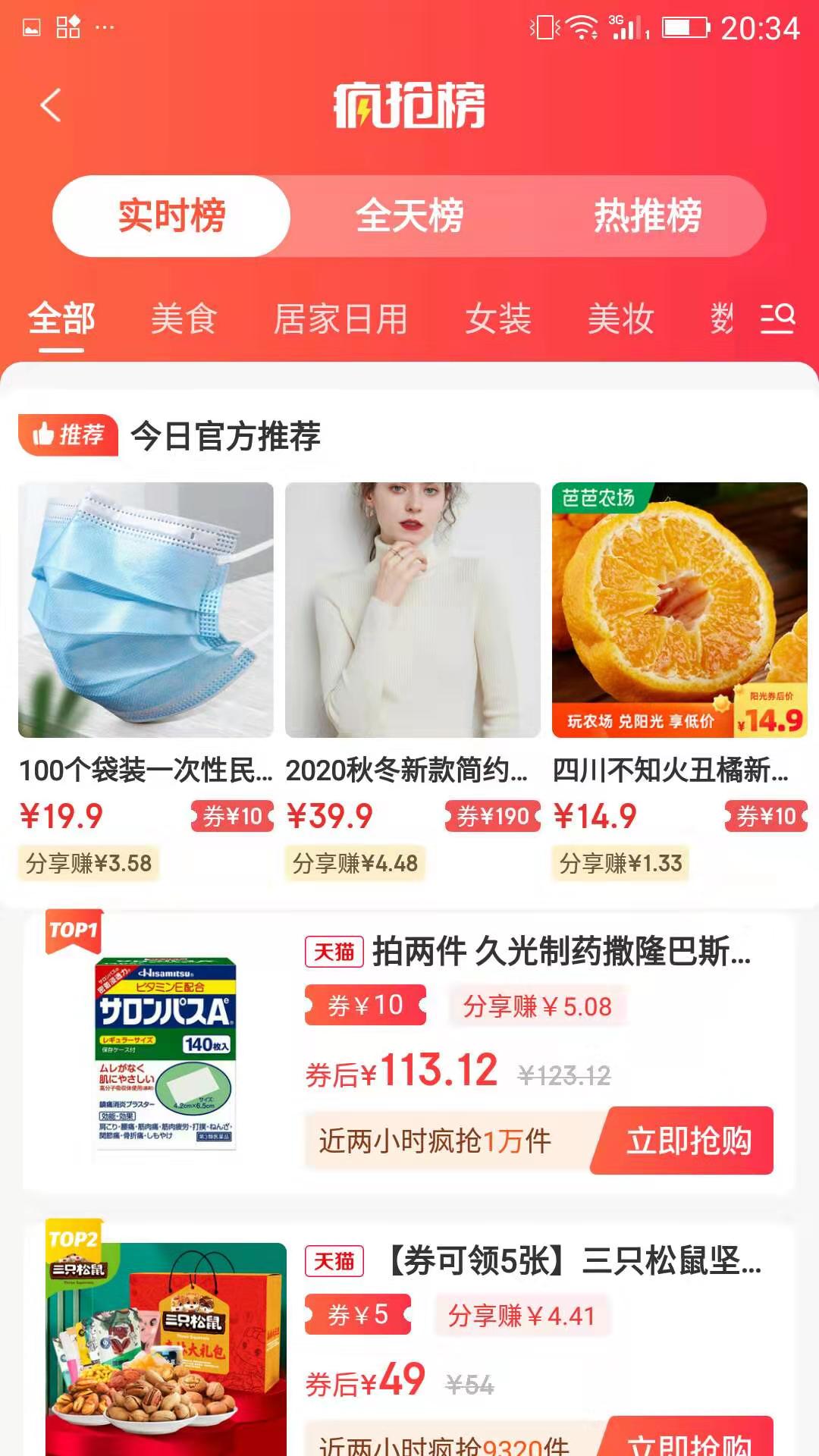
Task: Open the 100个袋装一次性 mask product
Action: pyautogui.click(x=146, y=610)
